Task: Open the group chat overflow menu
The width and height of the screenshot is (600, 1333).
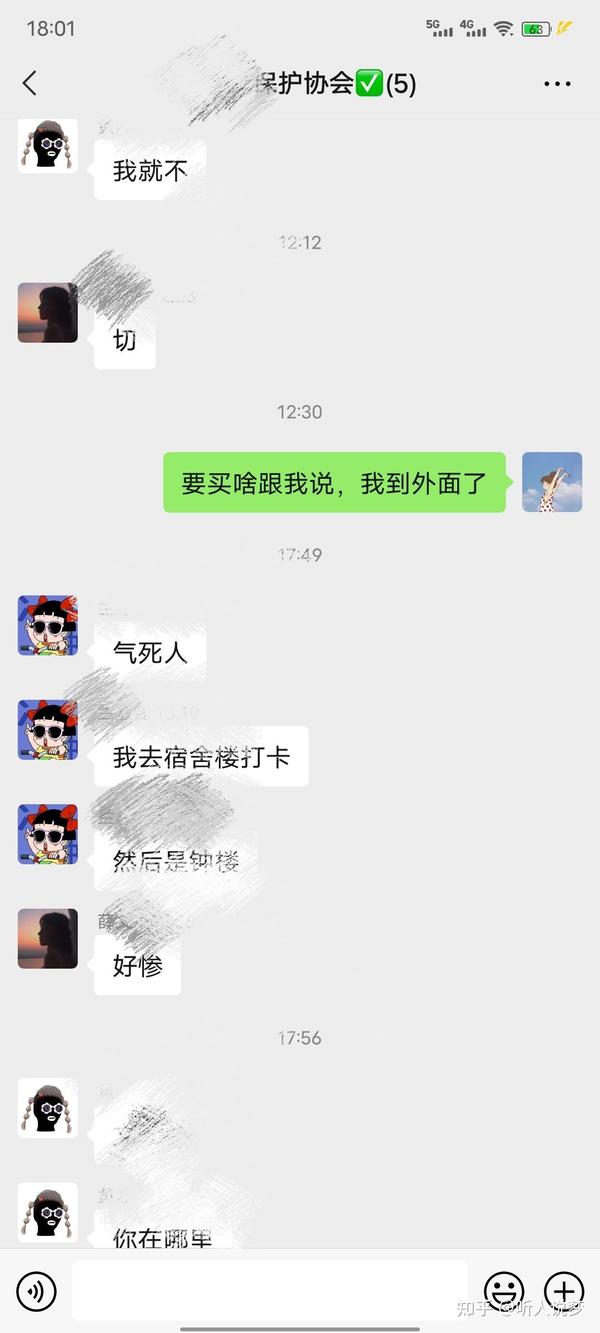Action: point(557,84)
